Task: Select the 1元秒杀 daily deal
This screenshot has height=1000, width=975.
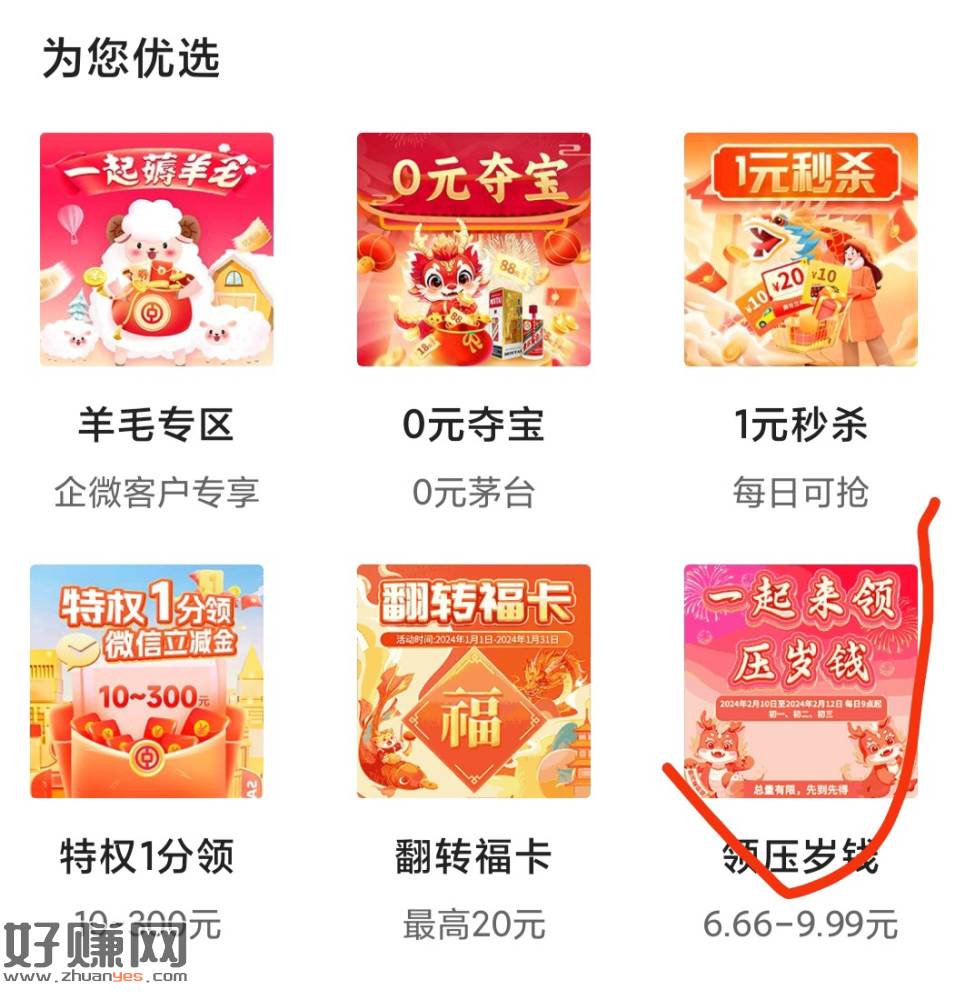Action: coord(800,250)
